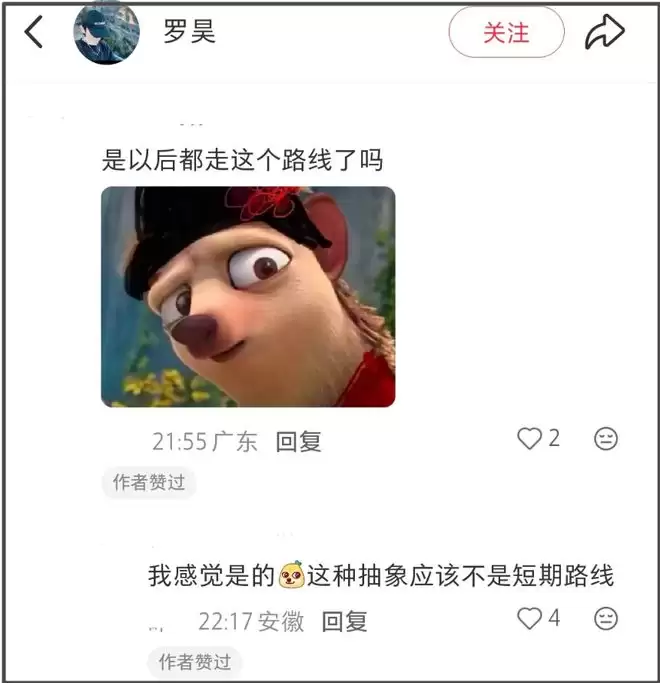Viewport: 660px width, 683px height.
Task: Dislike the 广东 comment with the sad face
Action: (x=606, y=439)
